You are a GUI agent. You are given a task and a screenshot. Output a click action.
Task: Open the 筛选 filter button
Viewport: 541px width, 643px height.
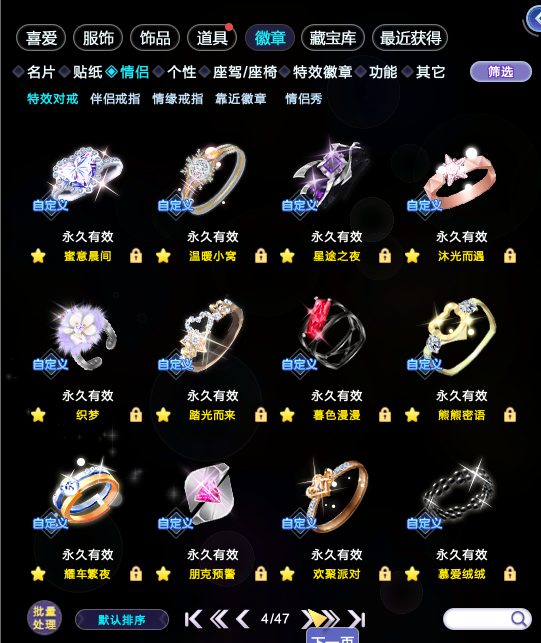tap(501, 72)
